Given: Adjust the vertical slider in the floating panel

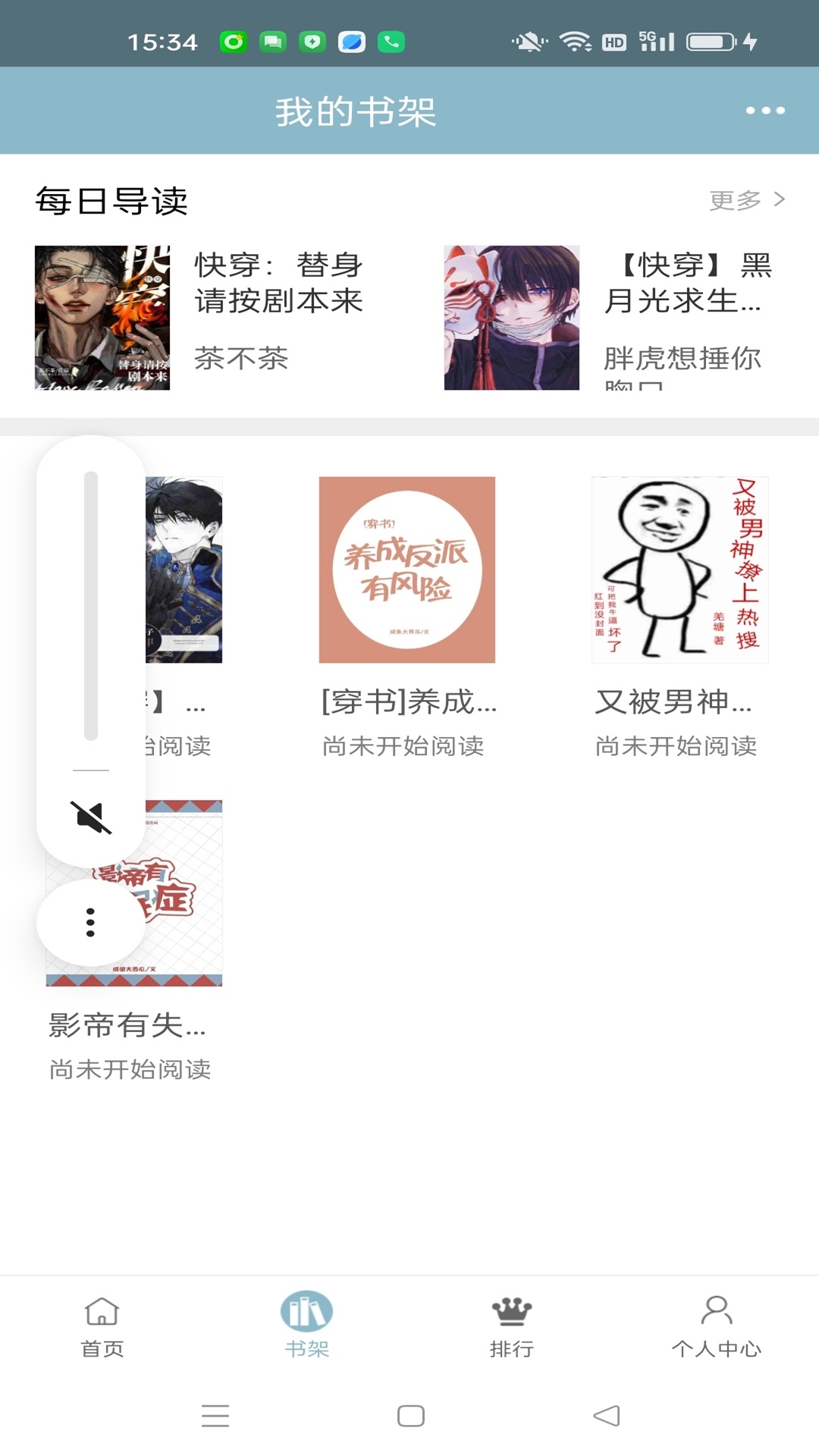Looking at the screenshot, I should tap(90, 607).
